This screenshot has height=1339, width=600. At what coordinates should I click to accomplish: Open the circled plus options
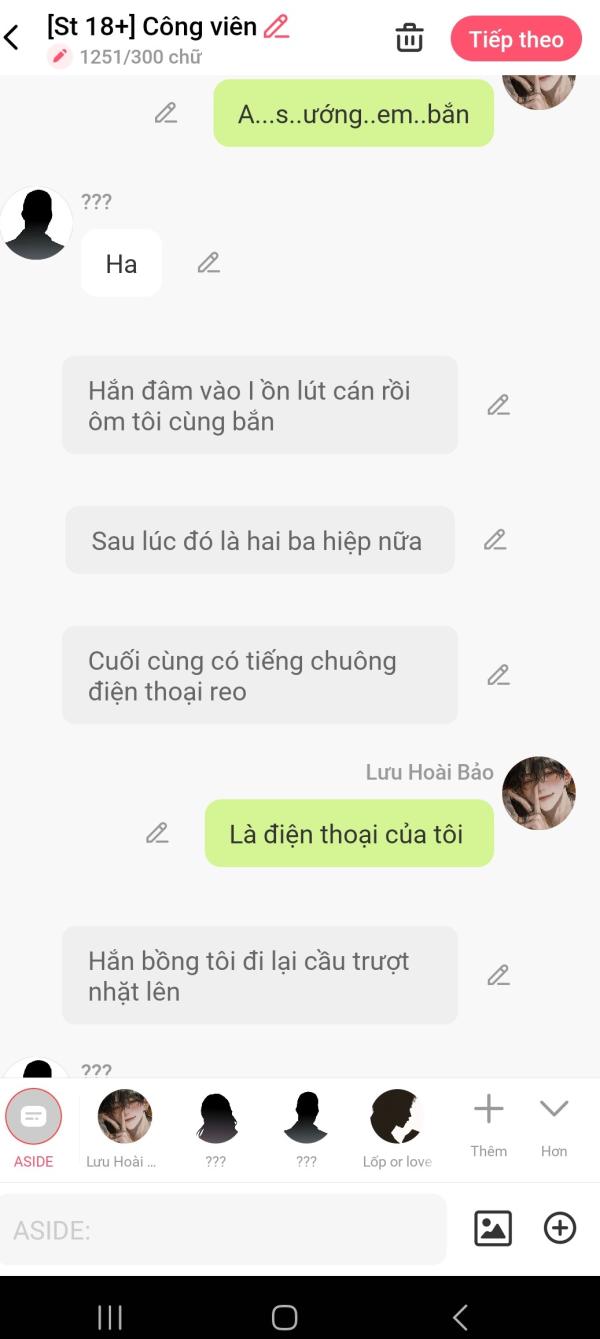coord(560,1228)
